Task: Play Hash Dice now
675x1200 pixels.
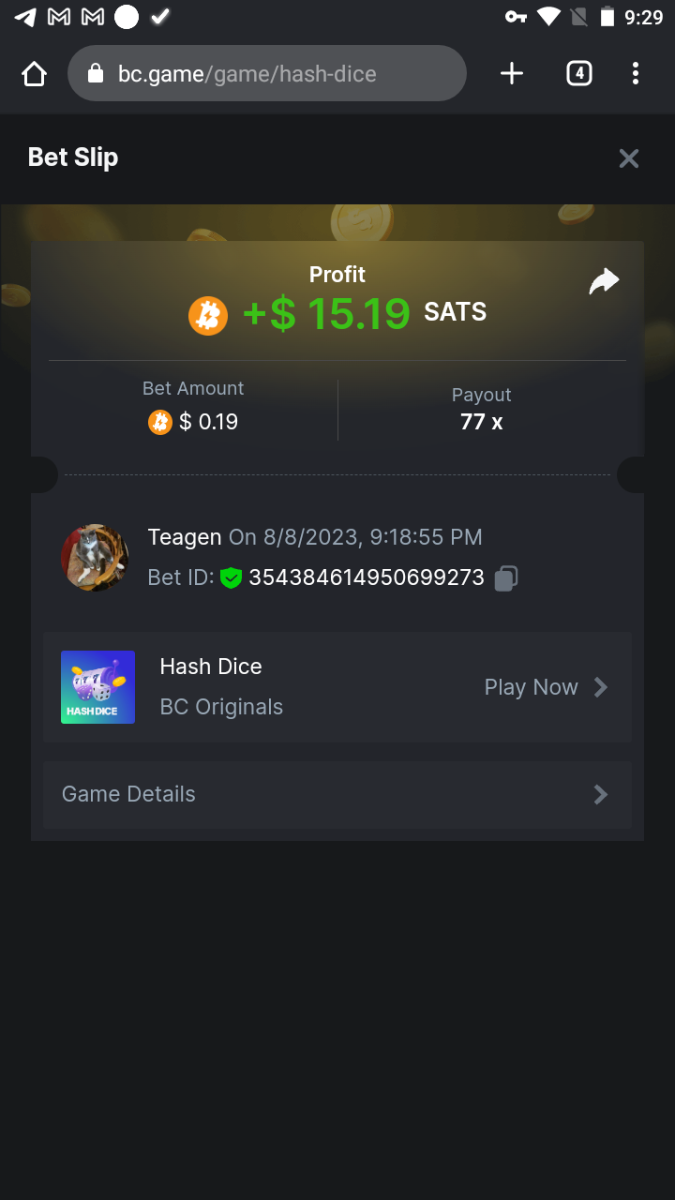Action: [545, 687]
